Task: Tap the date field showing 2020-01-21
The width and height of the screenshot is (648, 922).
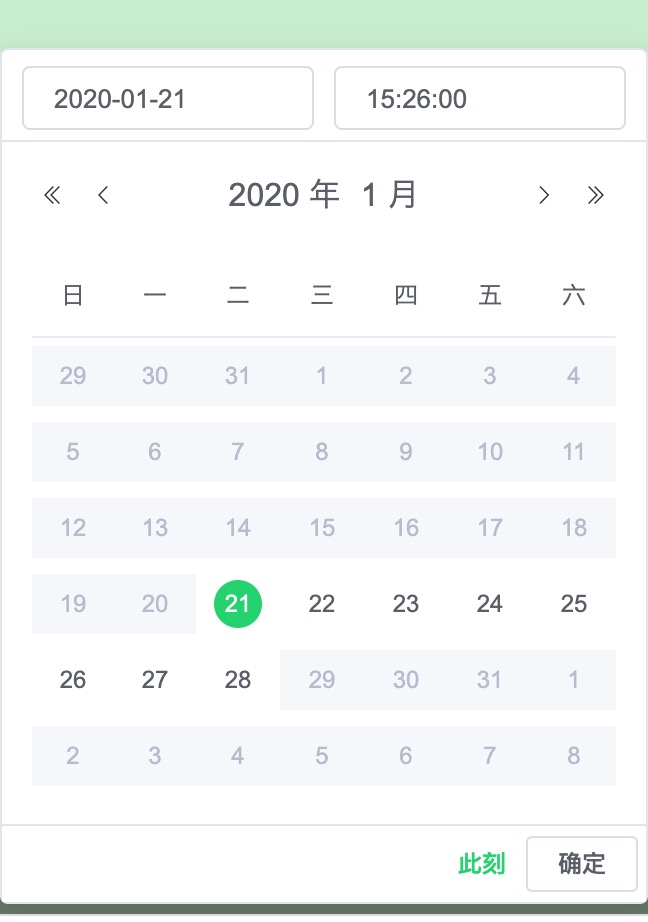Action: pos(168,98)
